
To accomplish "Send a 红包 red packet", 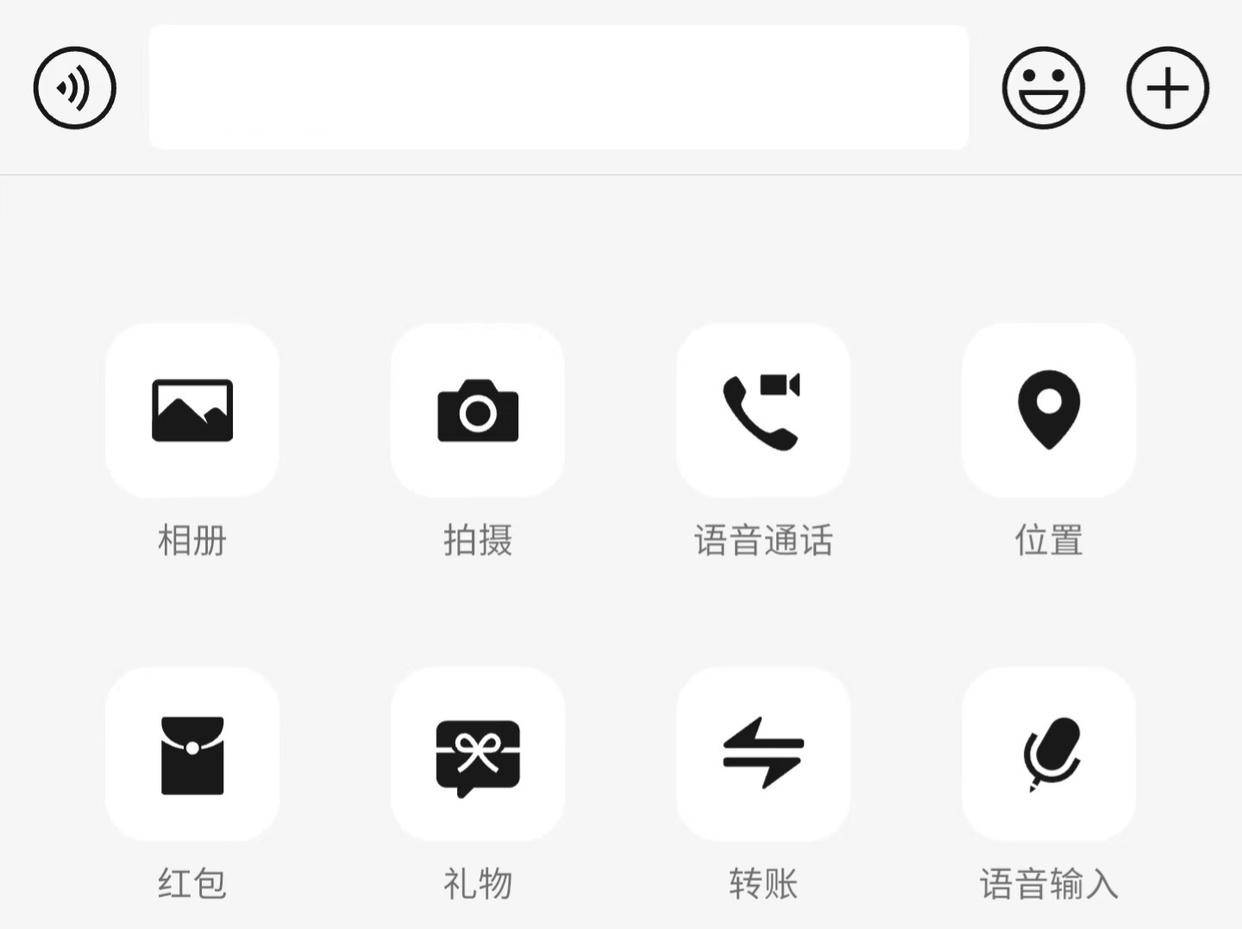I will tap(192, 754).
